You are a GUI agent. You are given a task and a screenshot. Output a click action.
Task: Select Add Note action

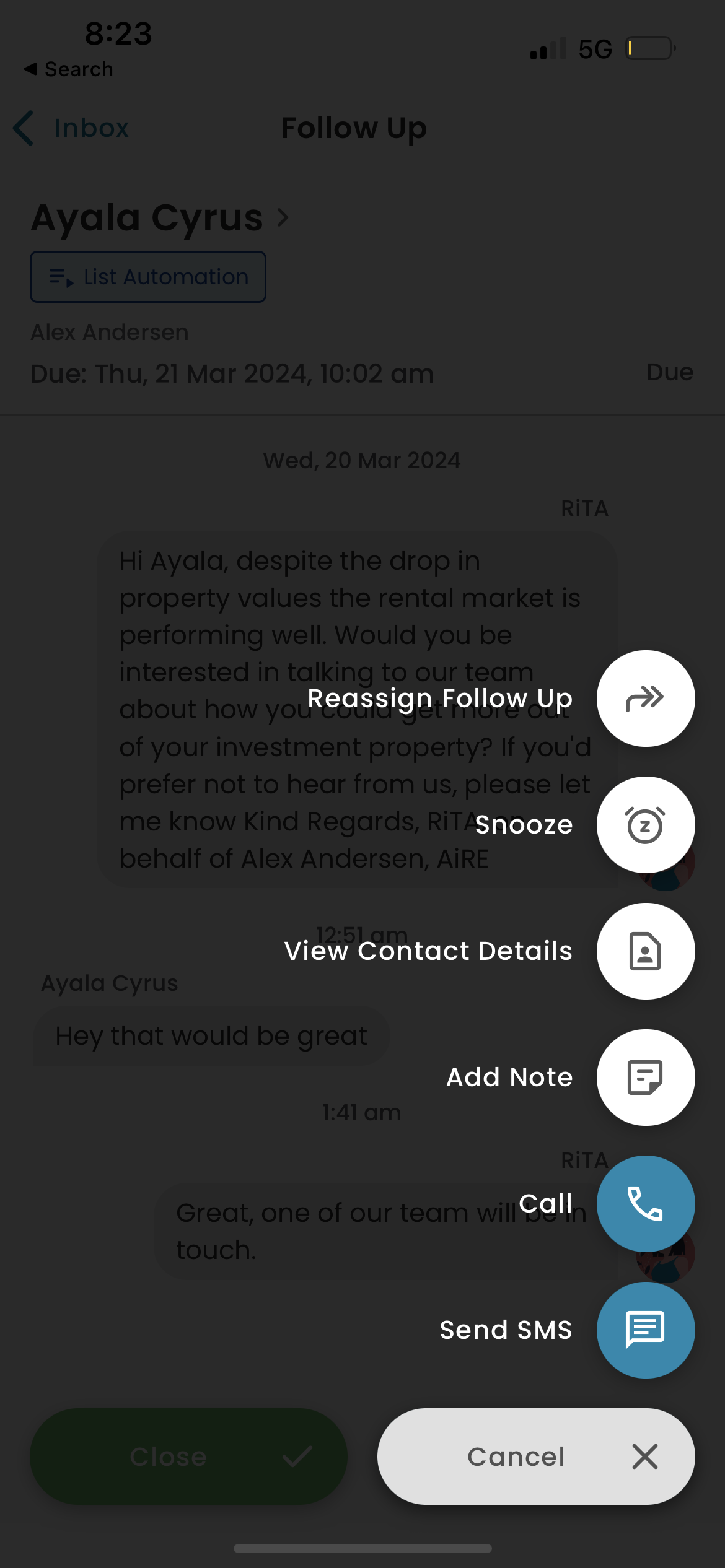[645, 1078]
